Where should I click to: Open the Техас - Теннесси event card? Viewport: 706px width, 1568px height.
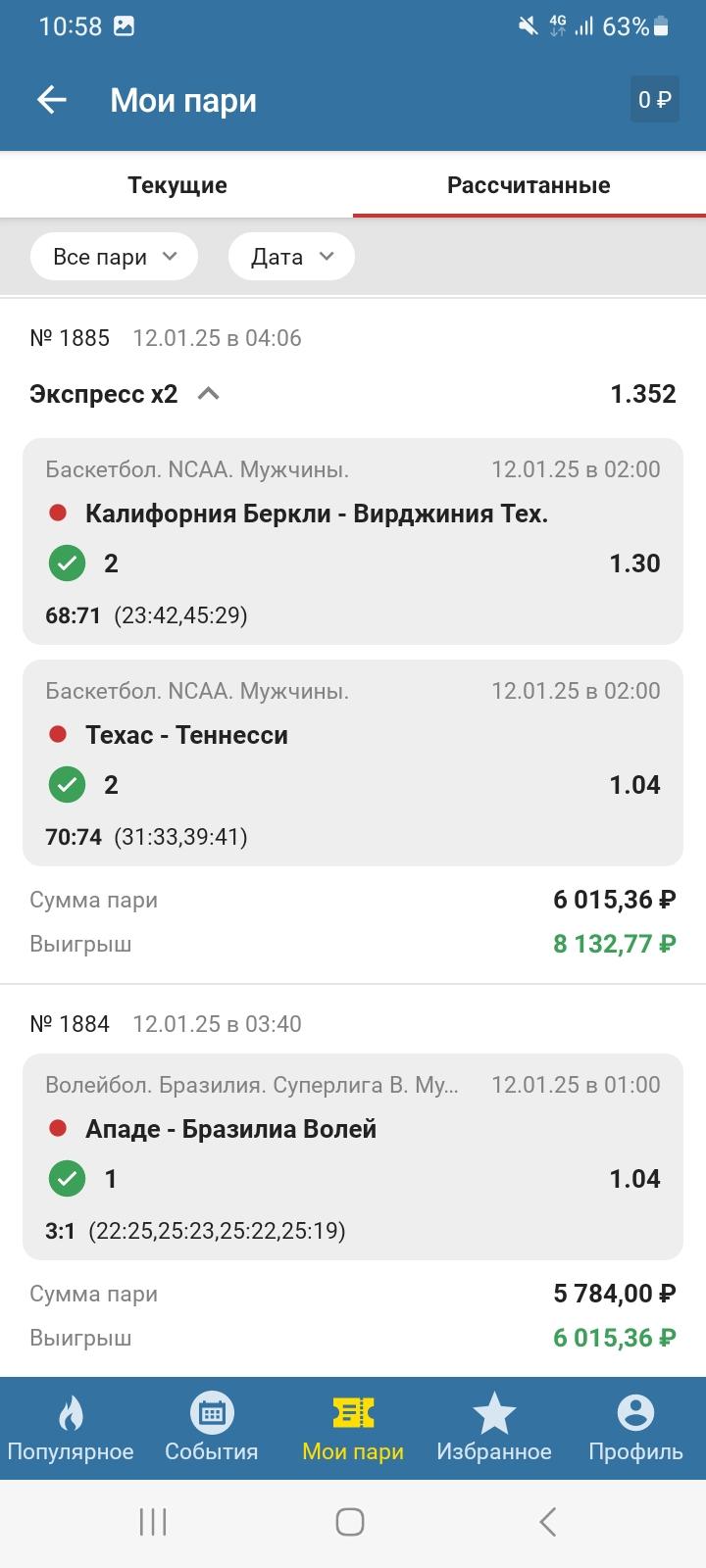[353, 762]
